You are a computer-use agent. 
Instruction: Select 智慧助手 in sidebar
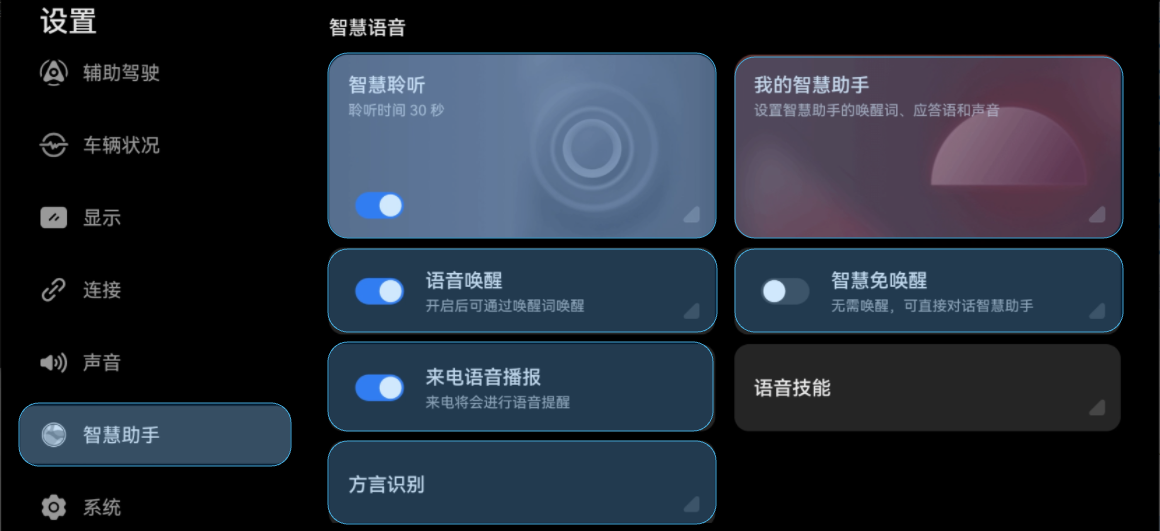[155, 435]
